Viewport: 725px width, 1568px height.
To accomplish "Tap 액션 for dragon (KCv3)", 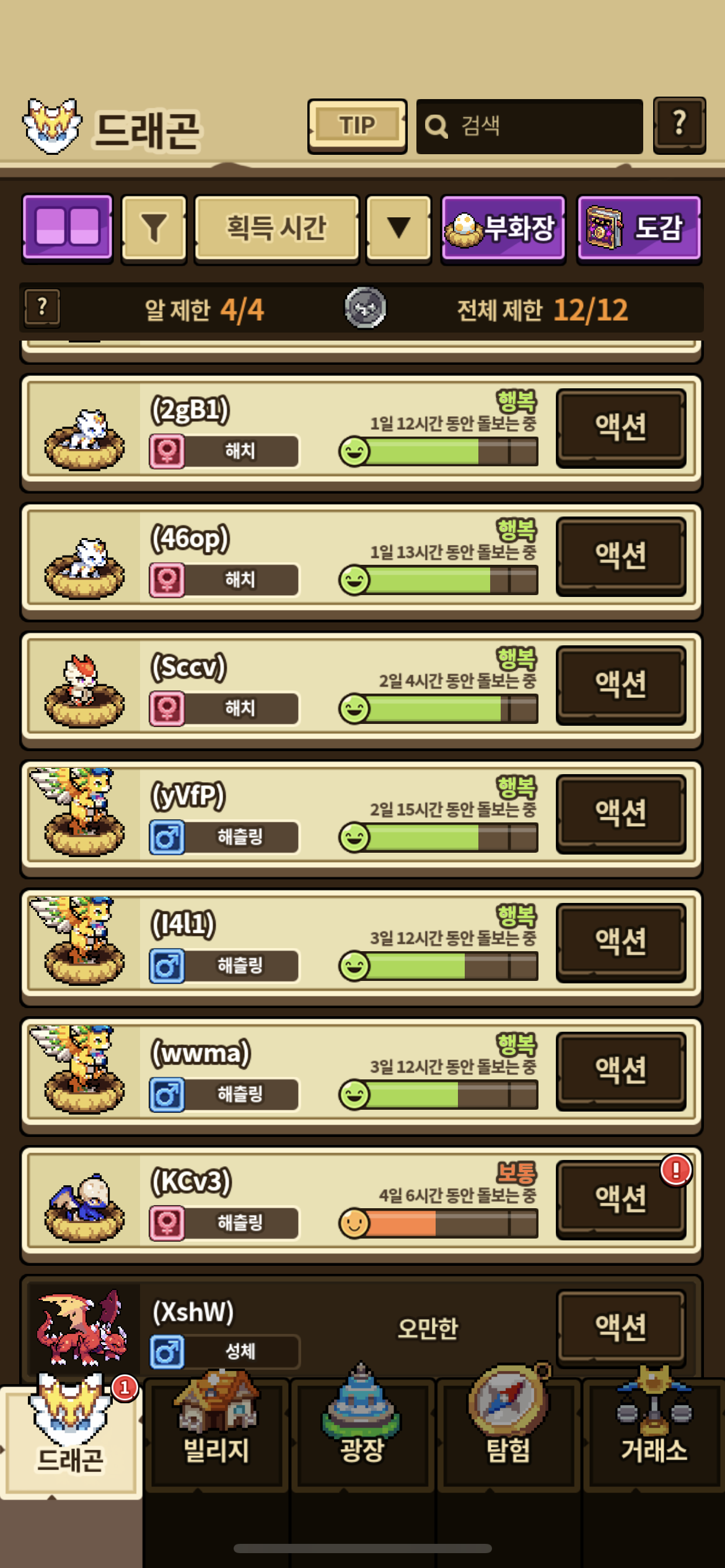I will tap(621, 1200).
